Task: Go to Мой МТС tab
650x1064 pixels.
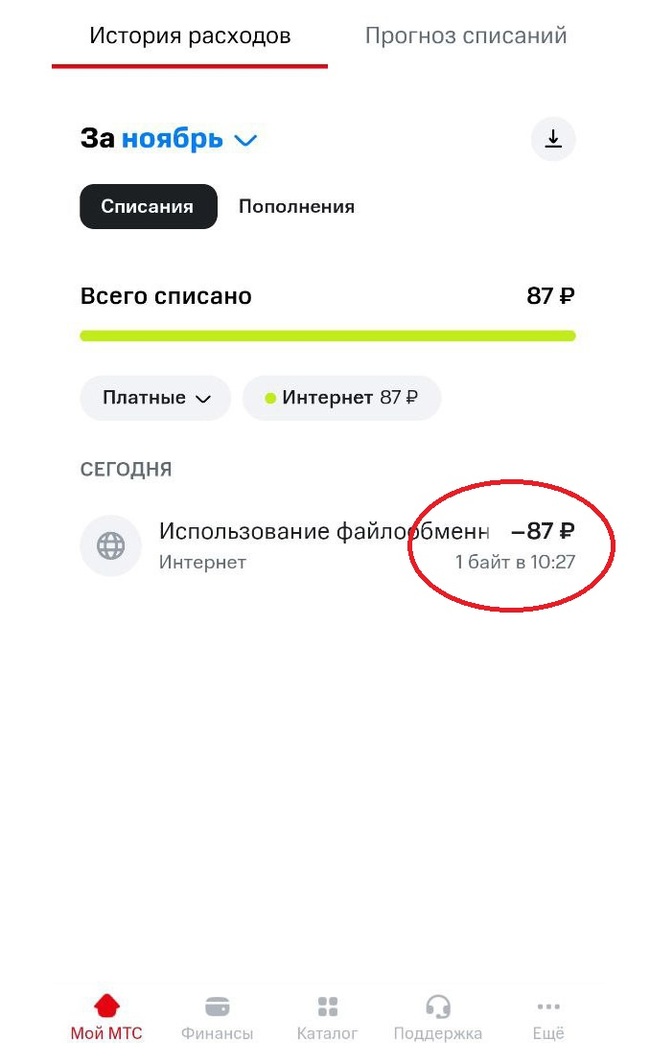Action: tap(106, 1017)
